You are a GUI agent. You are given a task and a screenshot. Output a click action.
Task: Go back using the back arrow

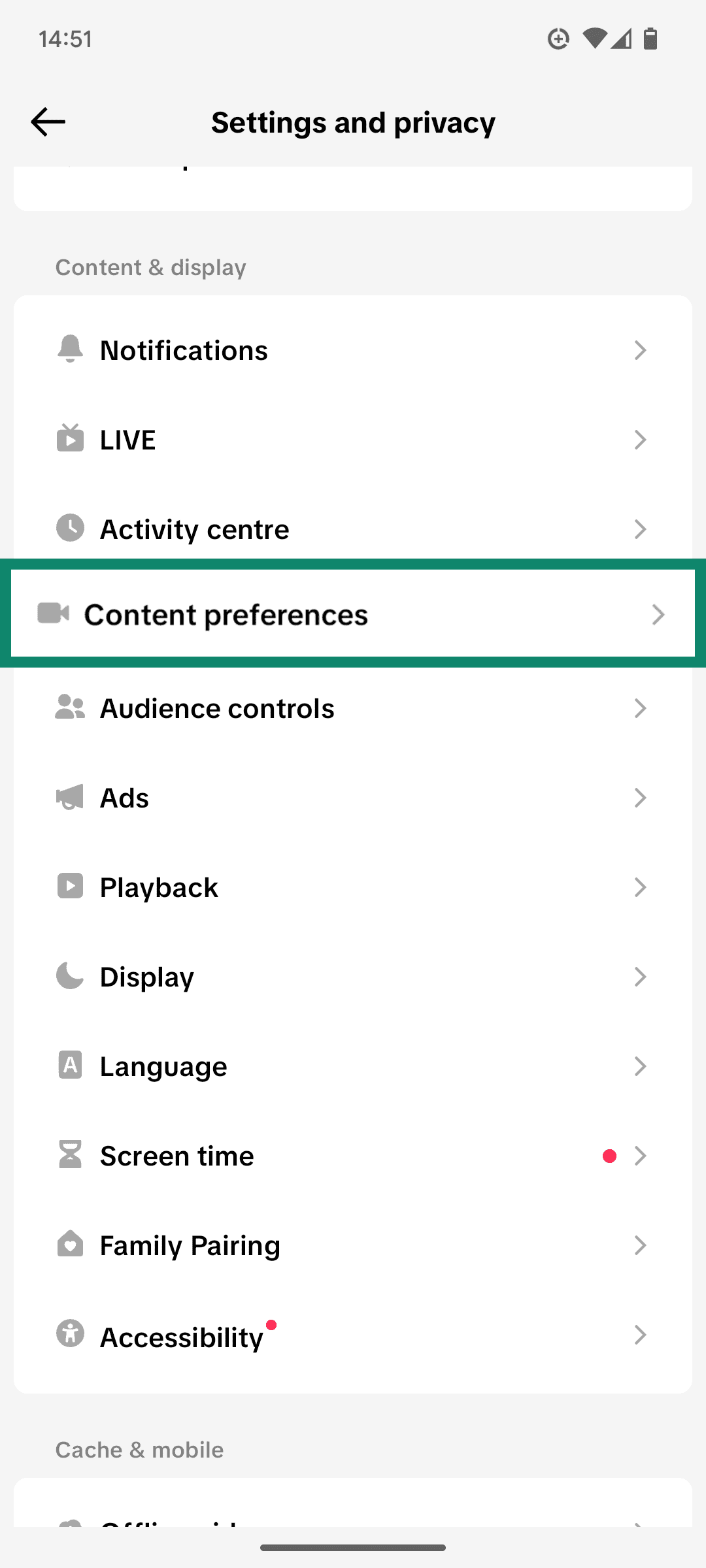click(47, 122)
